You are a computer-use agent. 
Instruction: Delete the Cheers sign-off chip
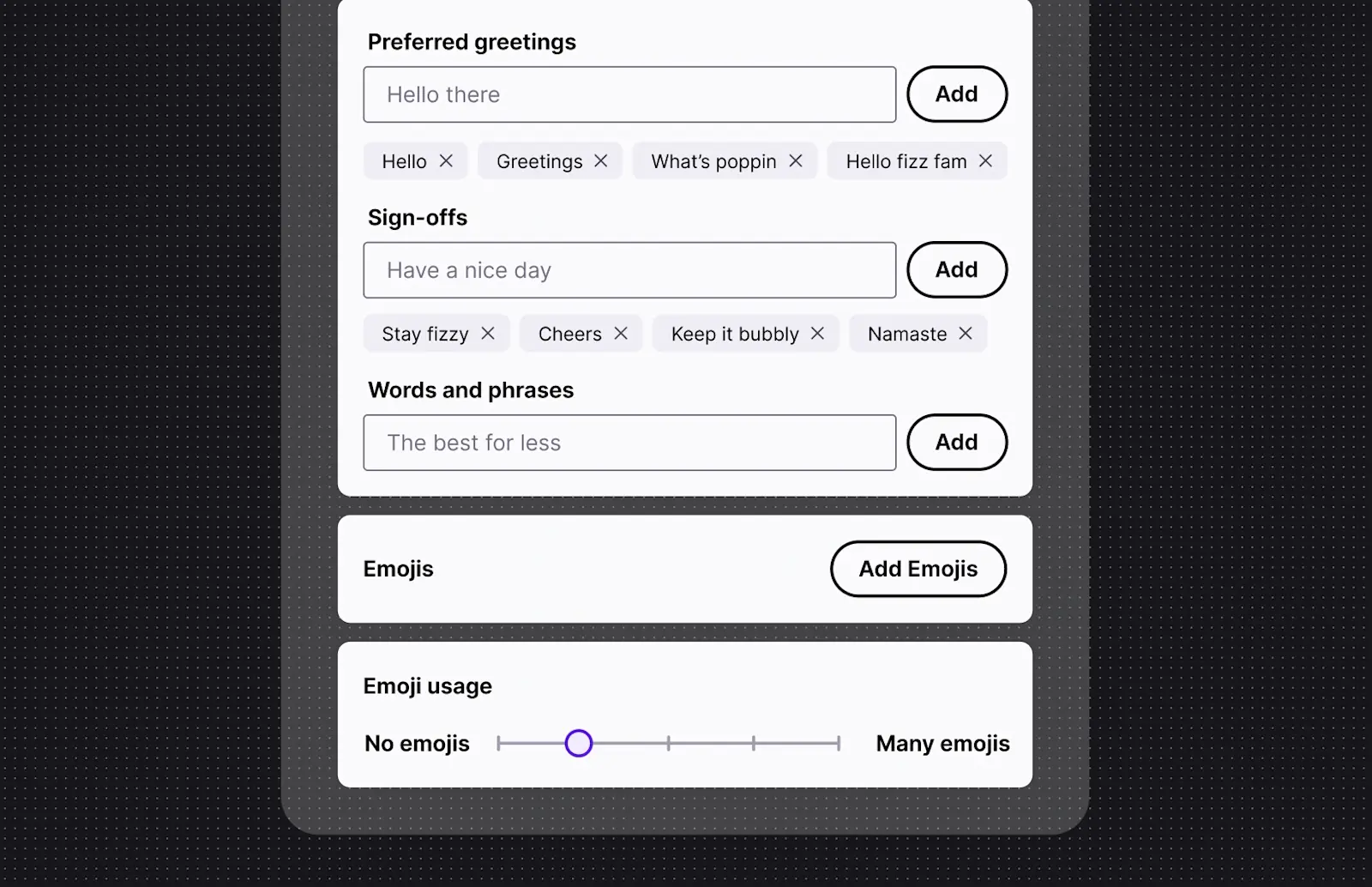(621, 334)
